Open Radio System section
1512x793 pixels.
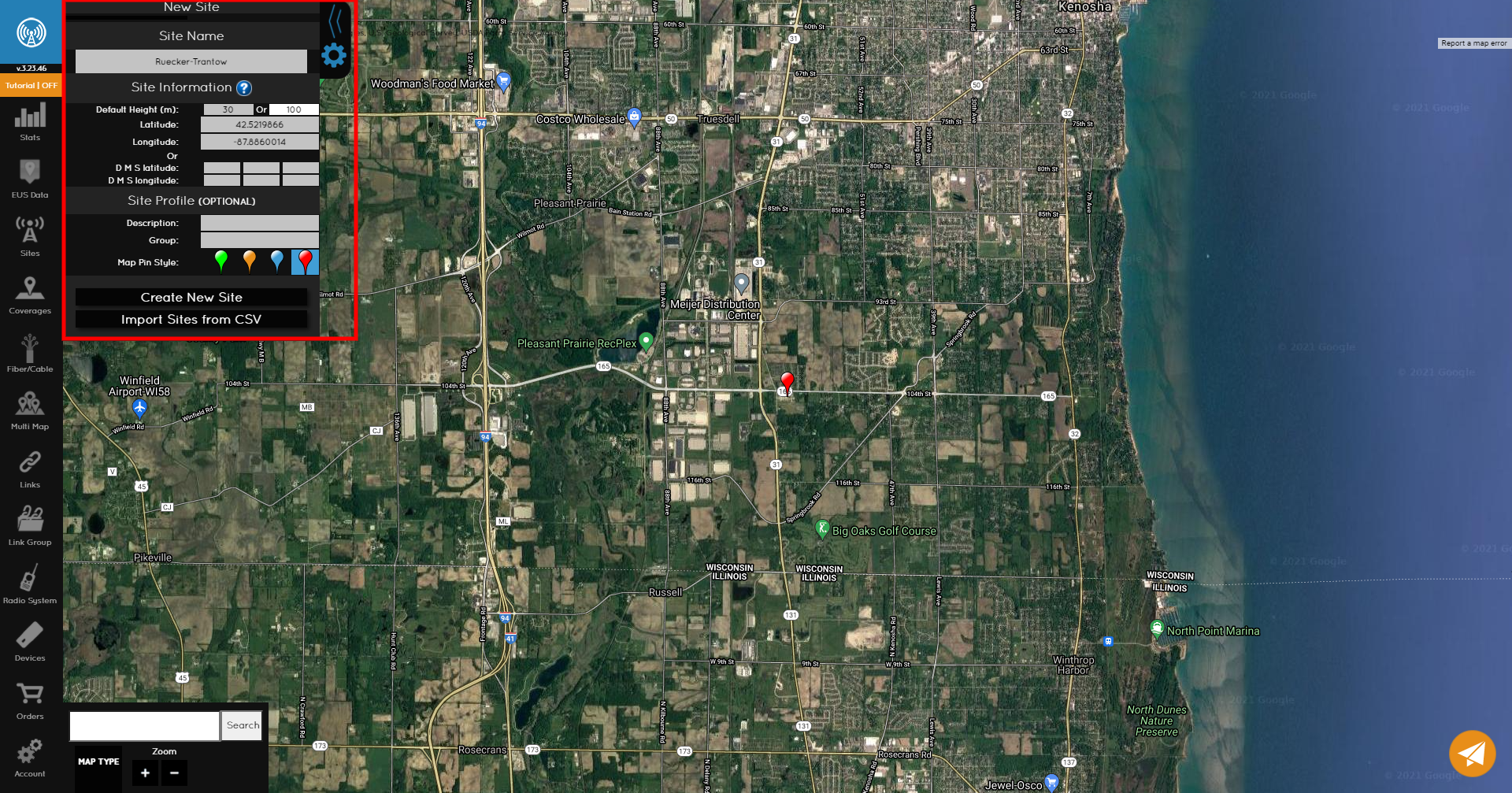tap(30, 584)
